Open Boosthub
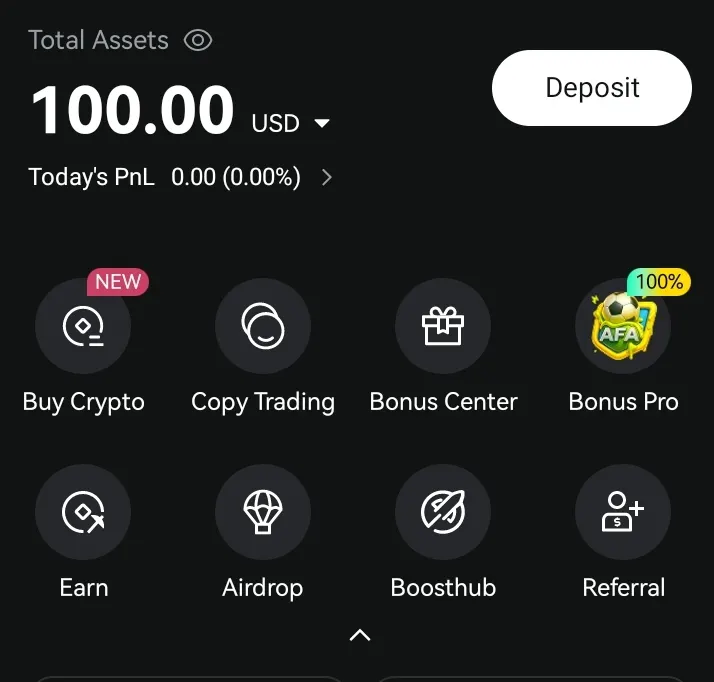 [x=443, y=512]
